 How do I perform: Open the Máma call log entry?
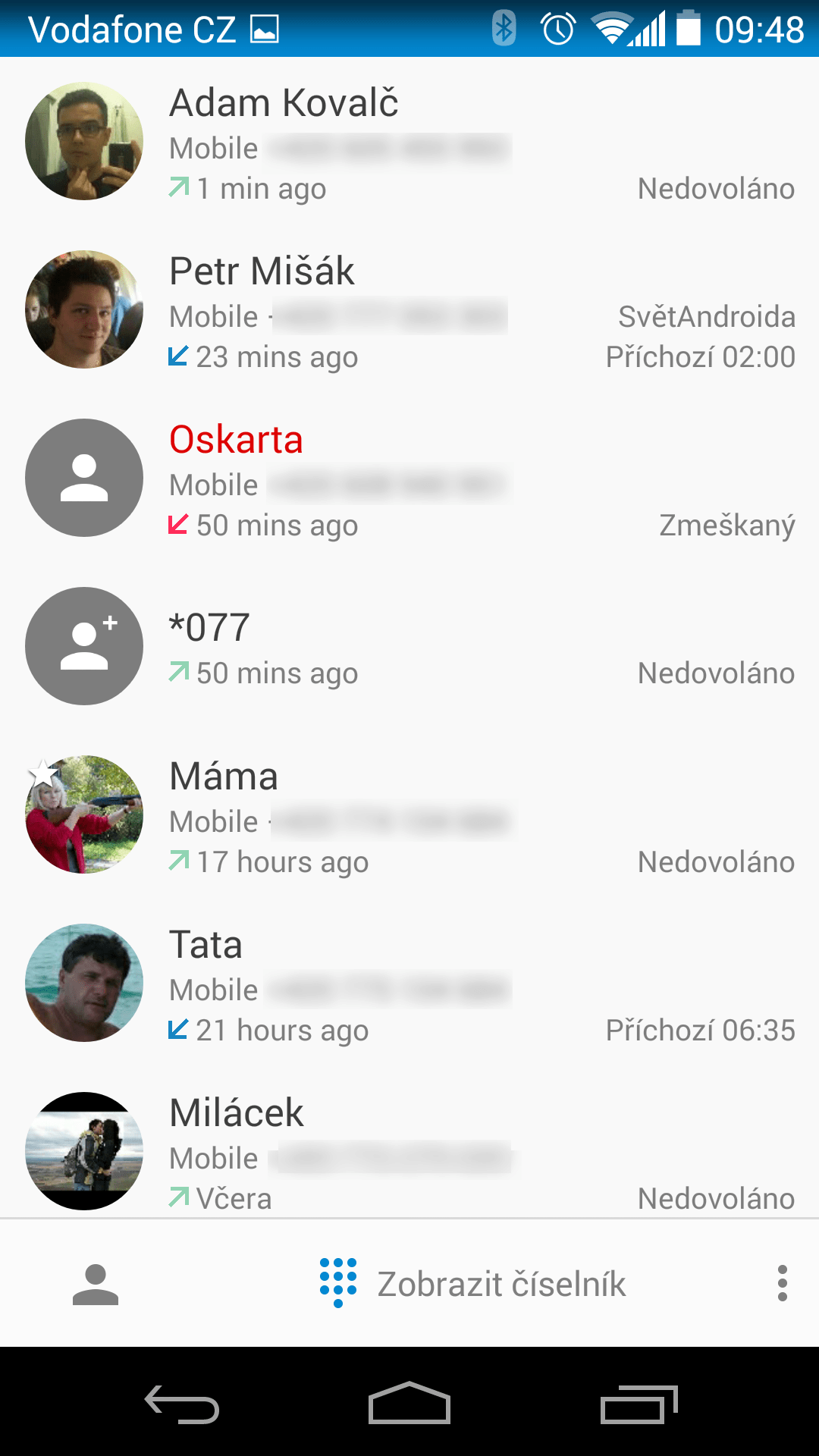tap(409, 815)
